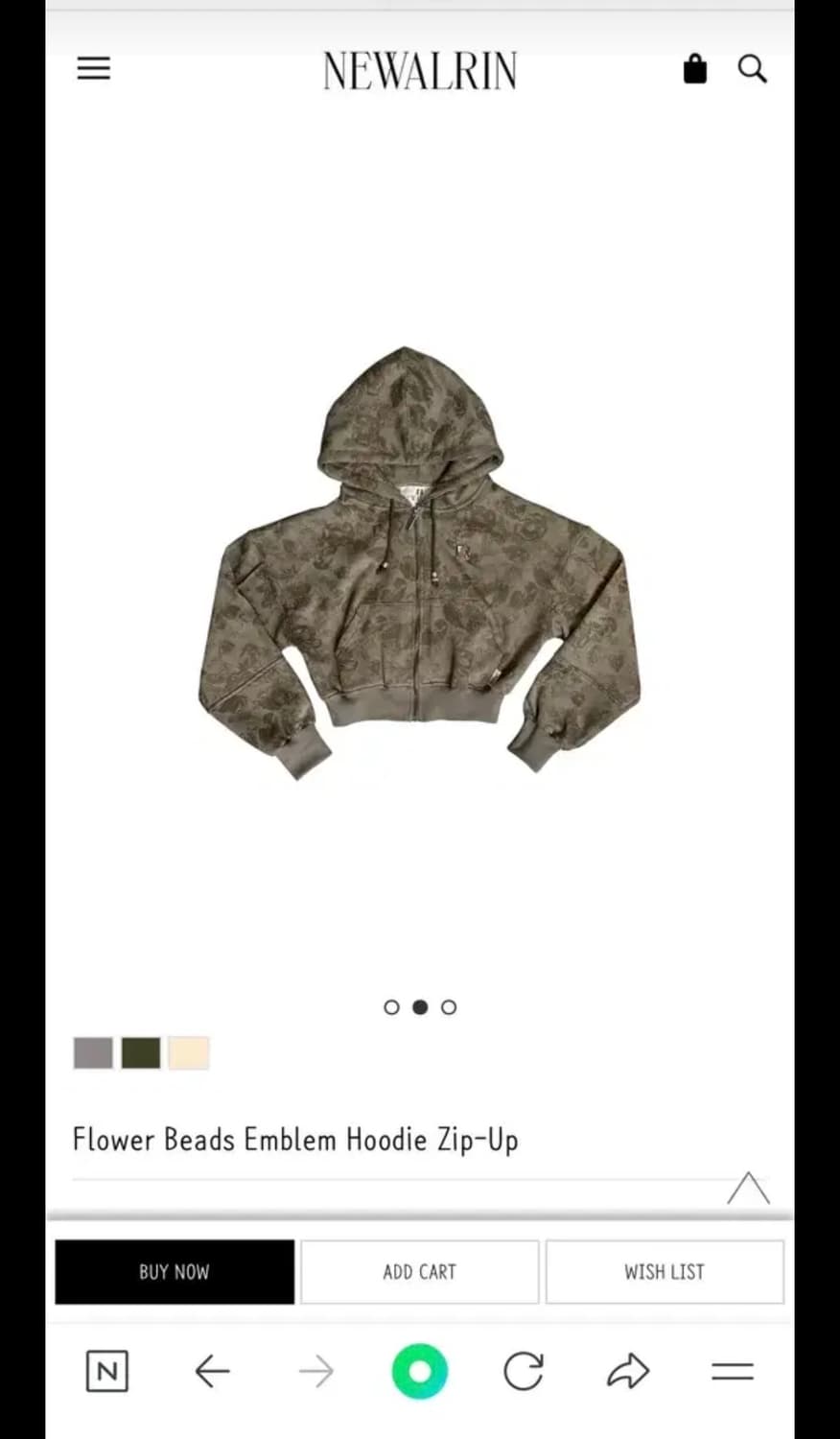Go forward using the right arrow icon
This screenshot has height=1439, width=840.
[x=317, y=1371]
